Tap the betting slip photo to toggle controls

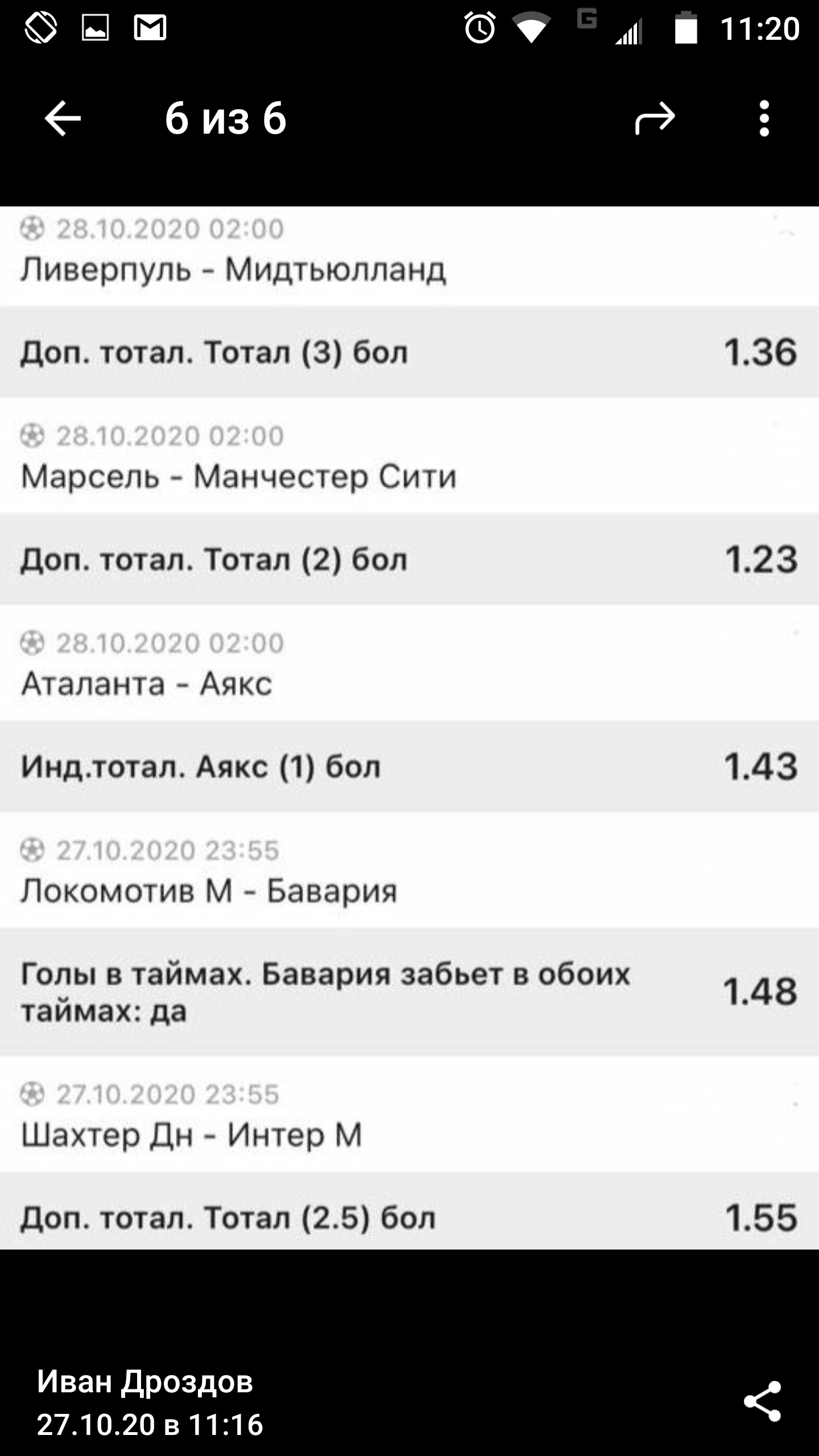tap(409, 728)
